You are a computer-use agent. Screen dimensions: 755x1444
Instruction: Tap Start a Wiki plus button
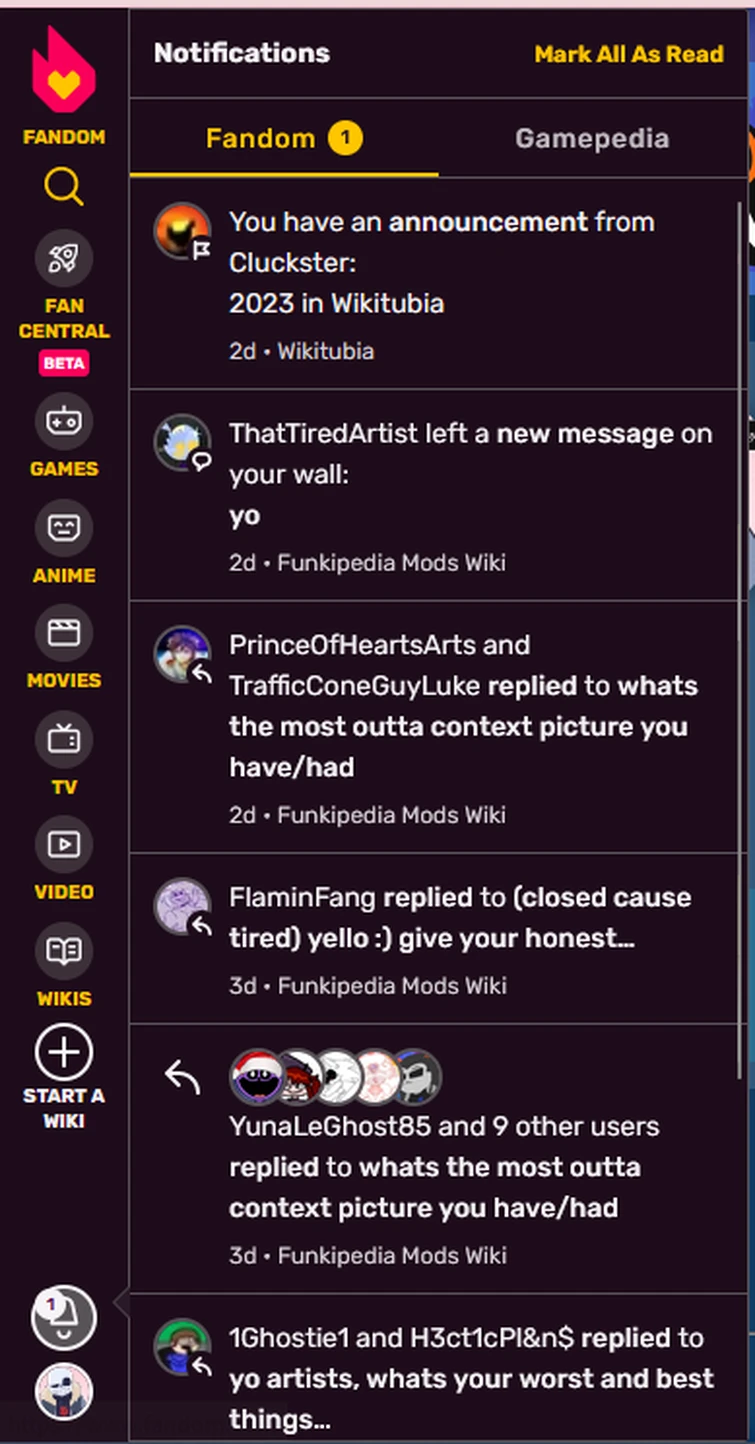[64, 1053]
